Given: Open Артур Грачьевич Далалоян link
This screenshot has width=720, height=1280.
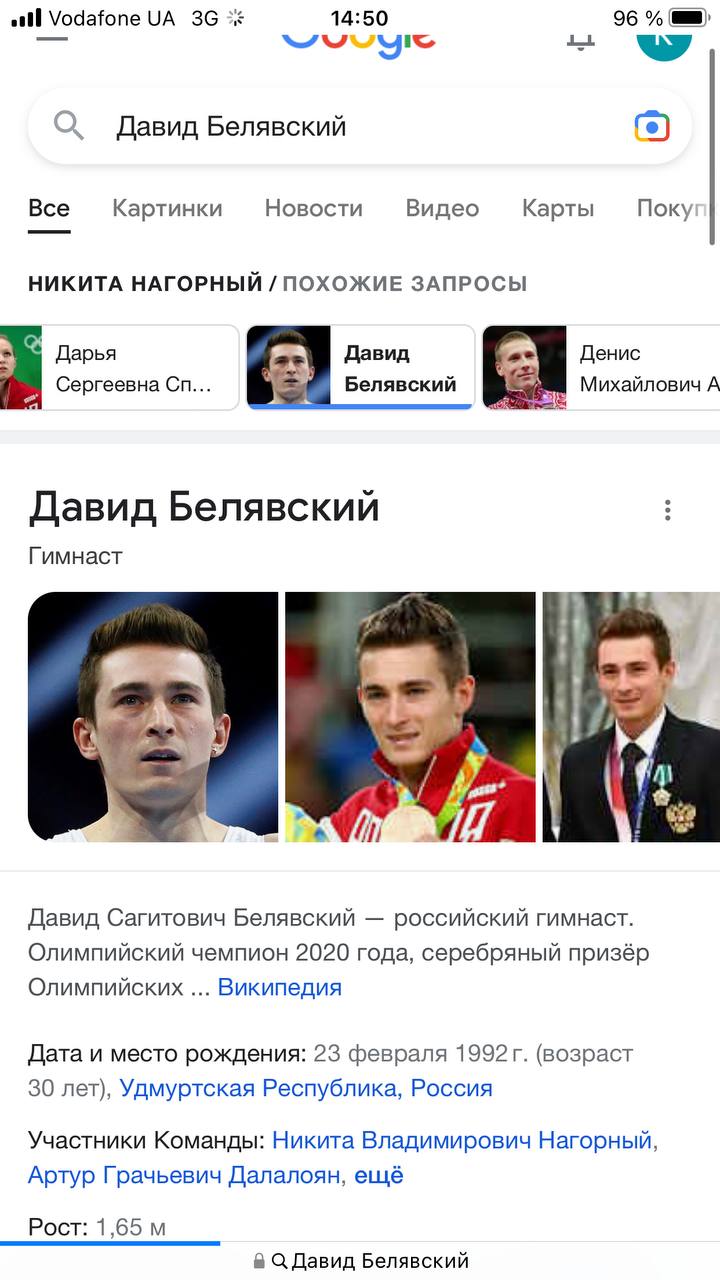Looking at the screenshot, I should tap(184, 1176).
